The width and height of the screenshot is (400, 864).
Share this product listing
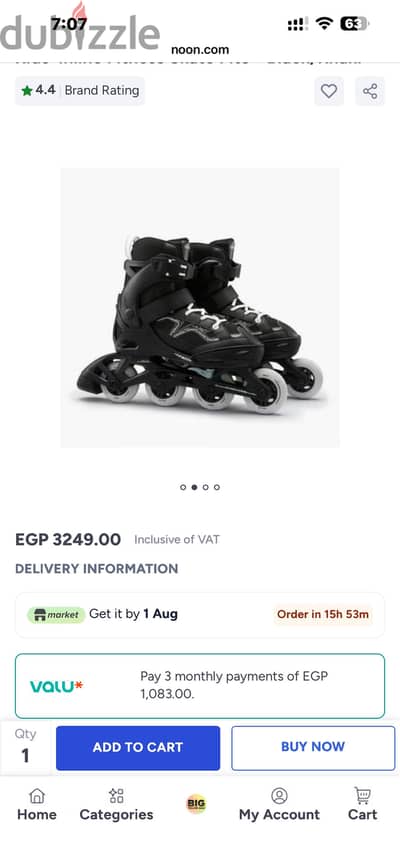370,91
